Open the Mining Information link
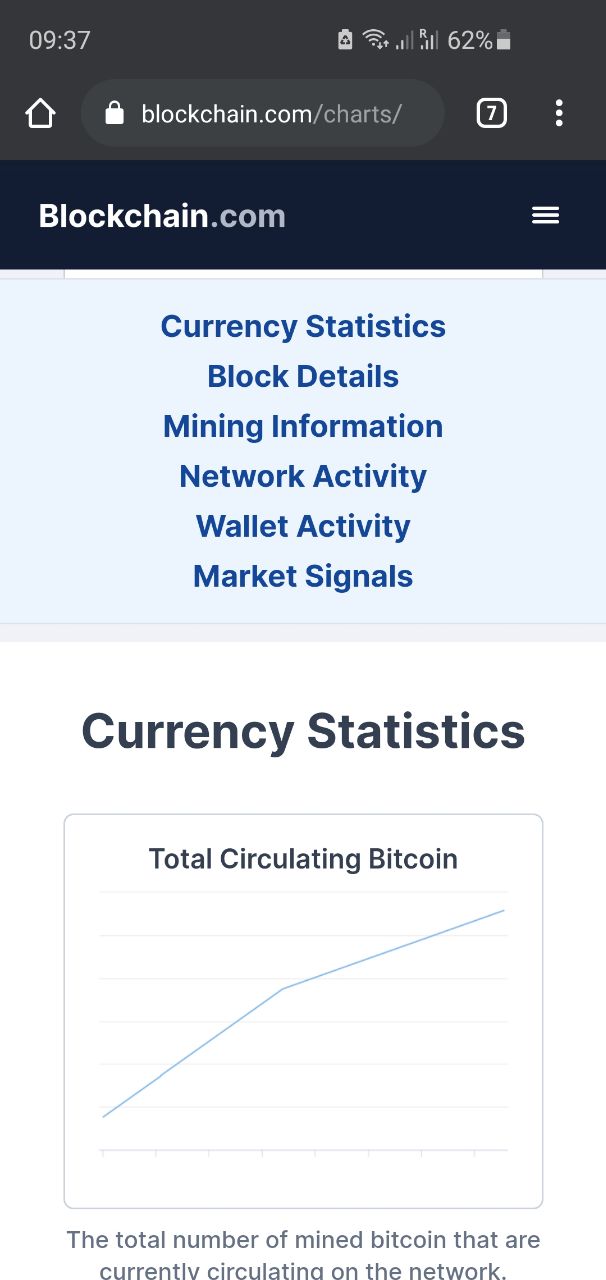Image resolution: width=606 pixels, height=1280 pixels. [303, 427]
